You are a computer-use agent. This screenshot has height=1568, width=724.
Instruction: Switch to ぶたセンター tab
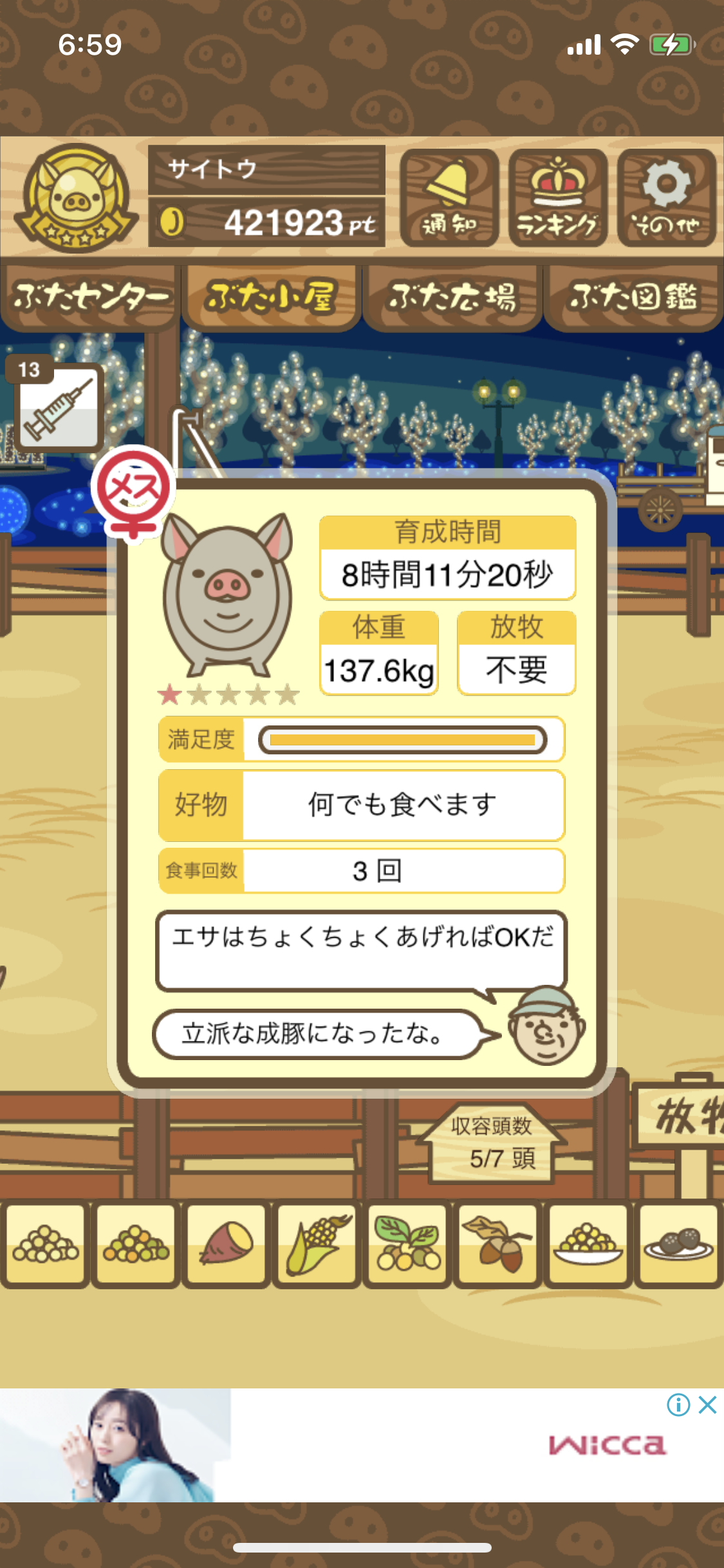point(90,297)
